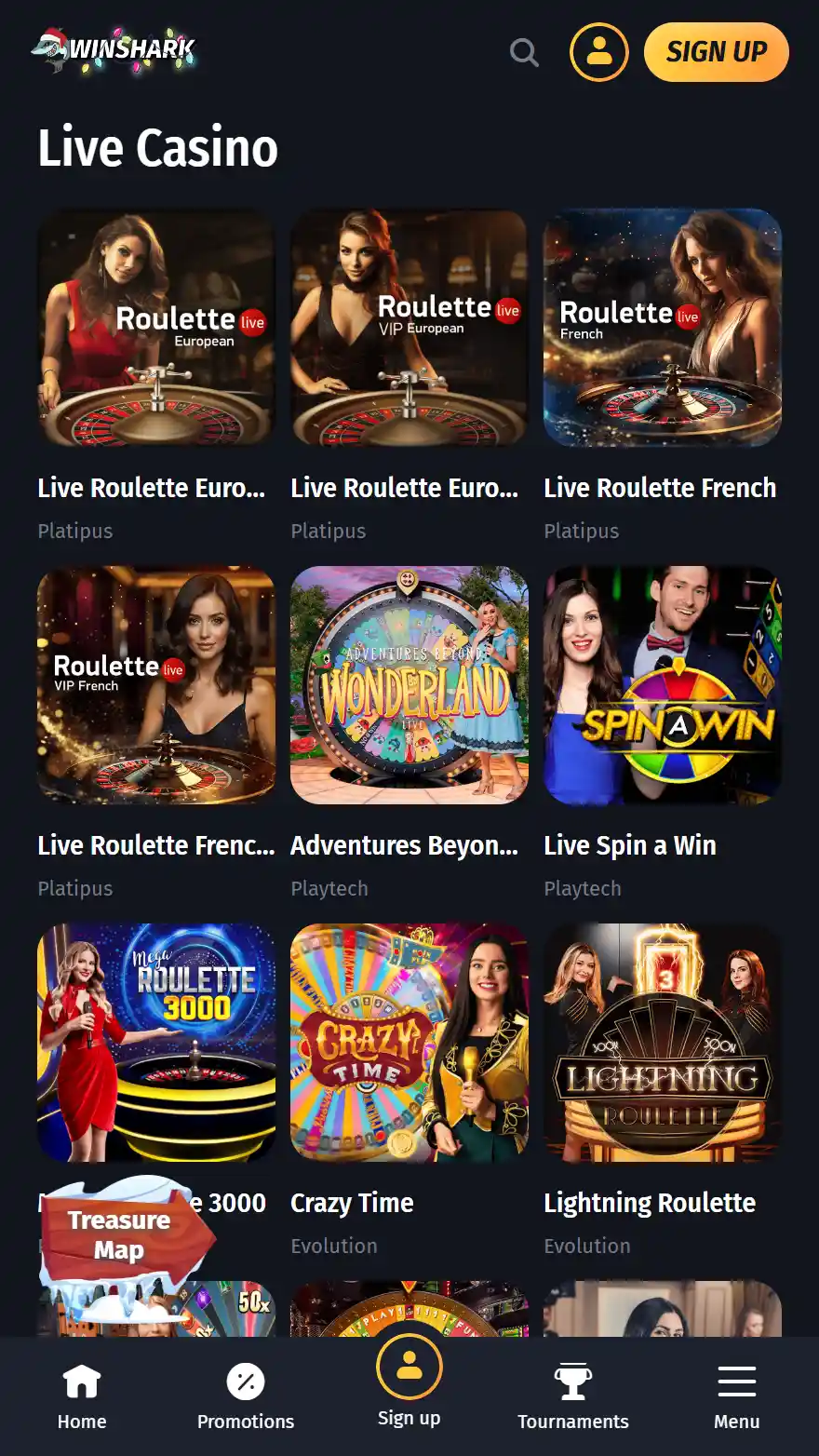Screen dimensions: 819x1456
Task: Click the Platipus provider label under Live Roulette French
Action: 581,531
